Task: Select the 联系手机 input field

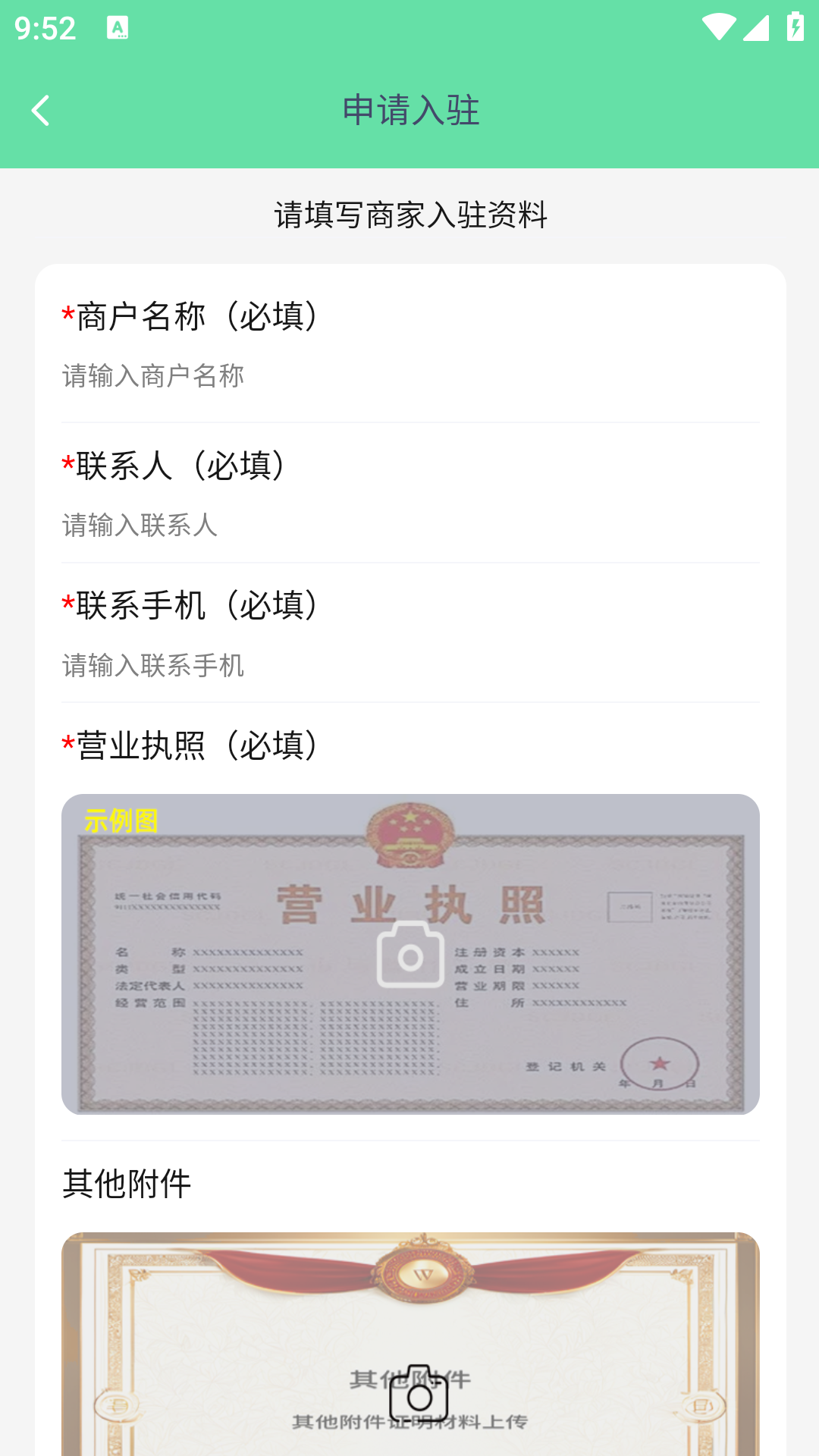Action: pyautogui.click(x=410, y=665)
